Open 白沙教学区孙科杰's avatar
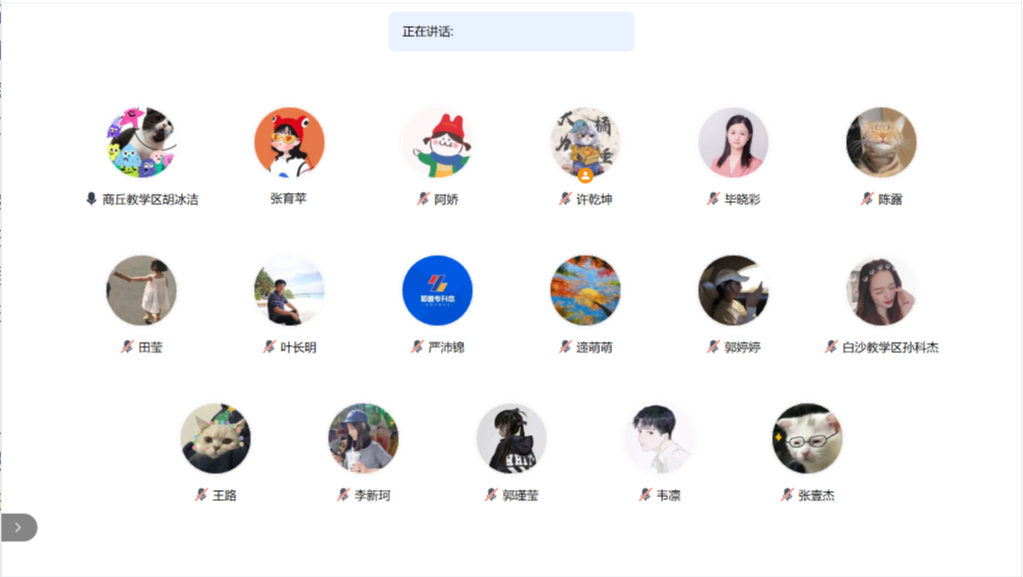Screen dimensions: 1023x577 881,290
